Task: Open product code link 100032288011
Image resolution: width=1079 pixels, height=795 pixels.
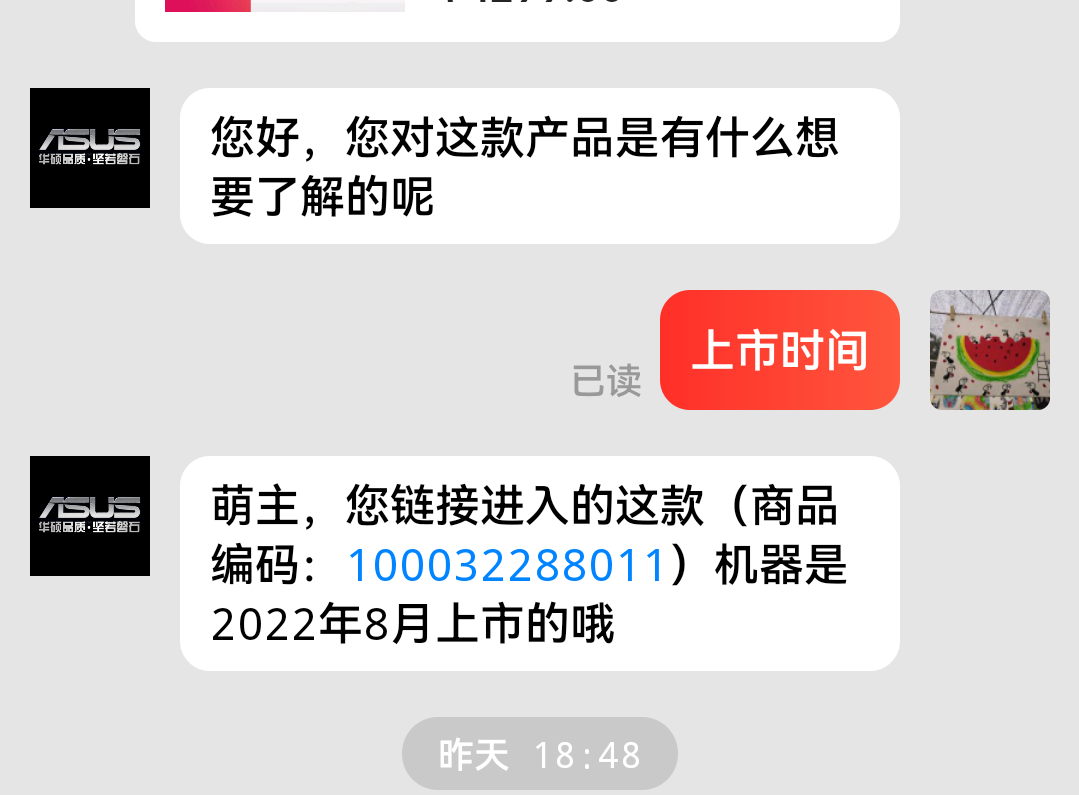Action: (506, 566)
